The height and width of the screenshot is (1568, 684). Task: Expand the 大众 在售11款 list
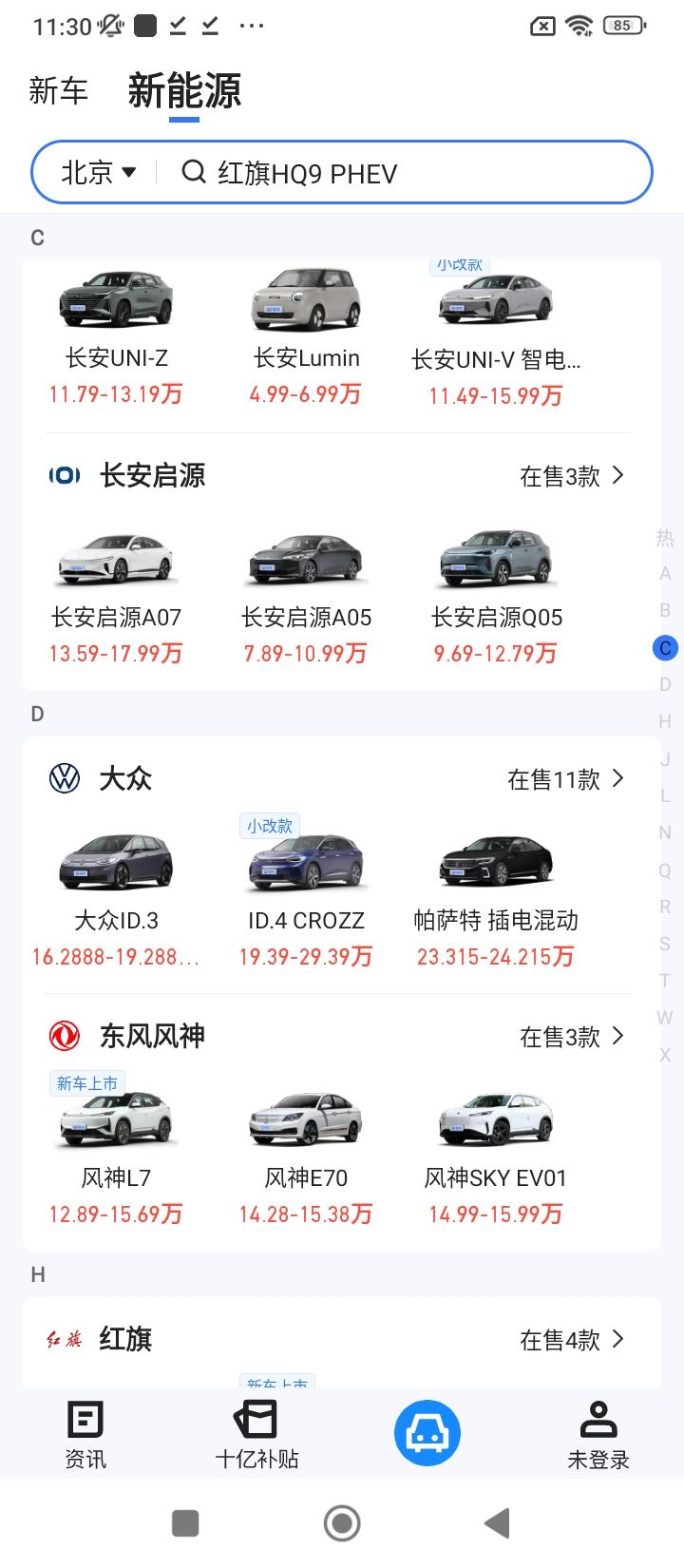[x=566, y=778]
